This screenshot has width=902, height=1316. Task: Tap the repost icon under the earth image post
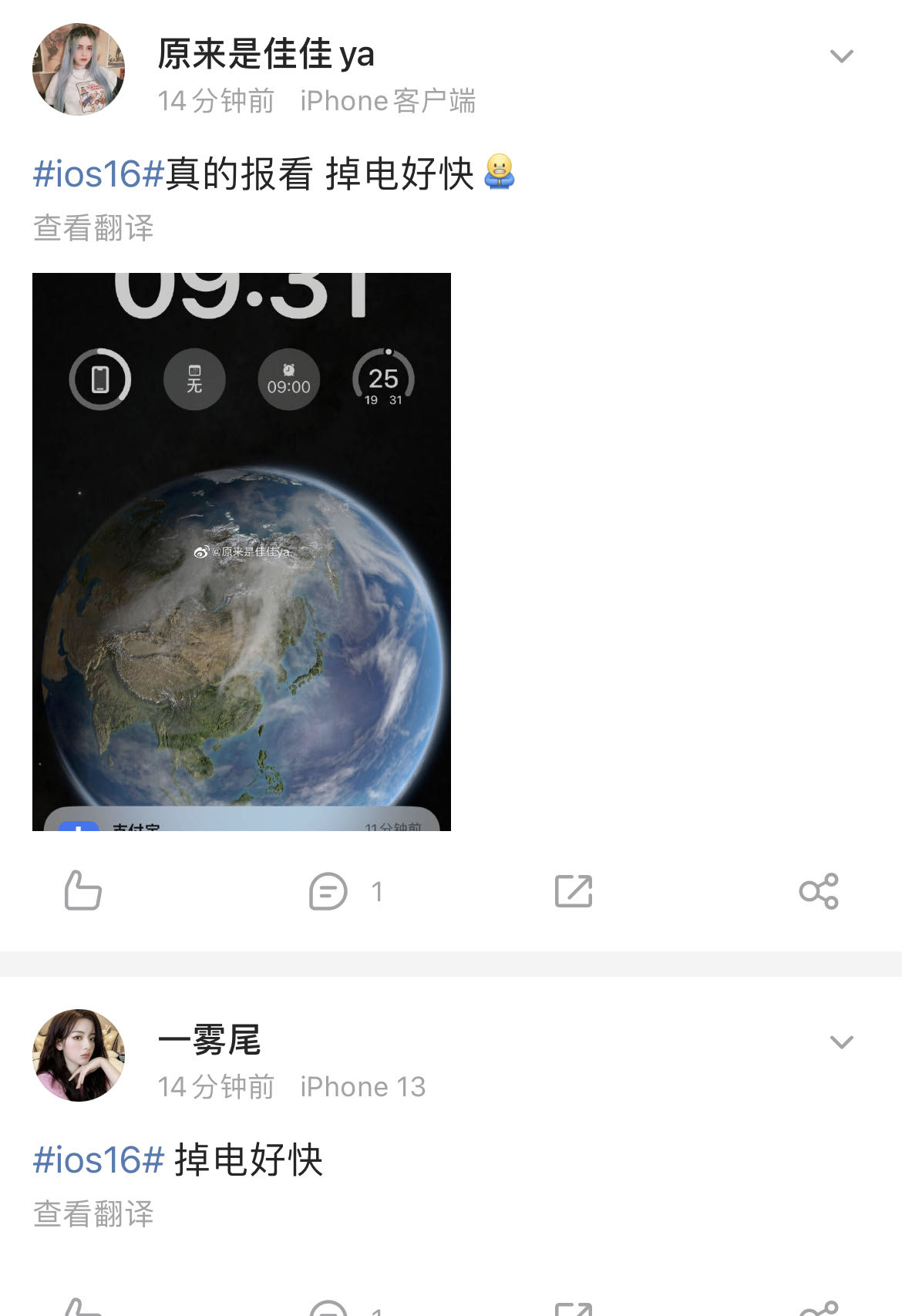click(574, 892)
